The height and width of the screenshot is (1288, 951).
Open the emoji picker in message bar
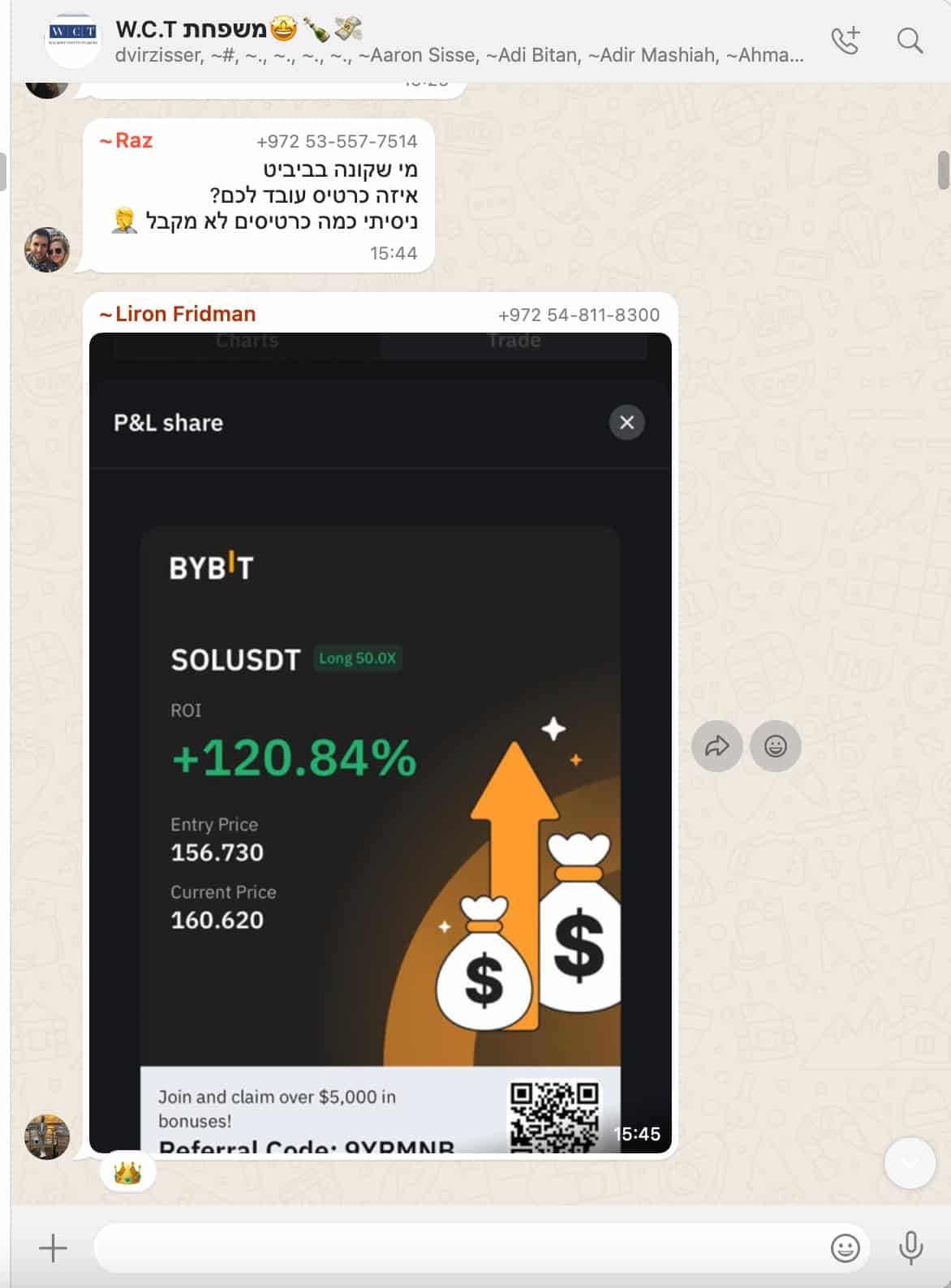[845, 1247]
